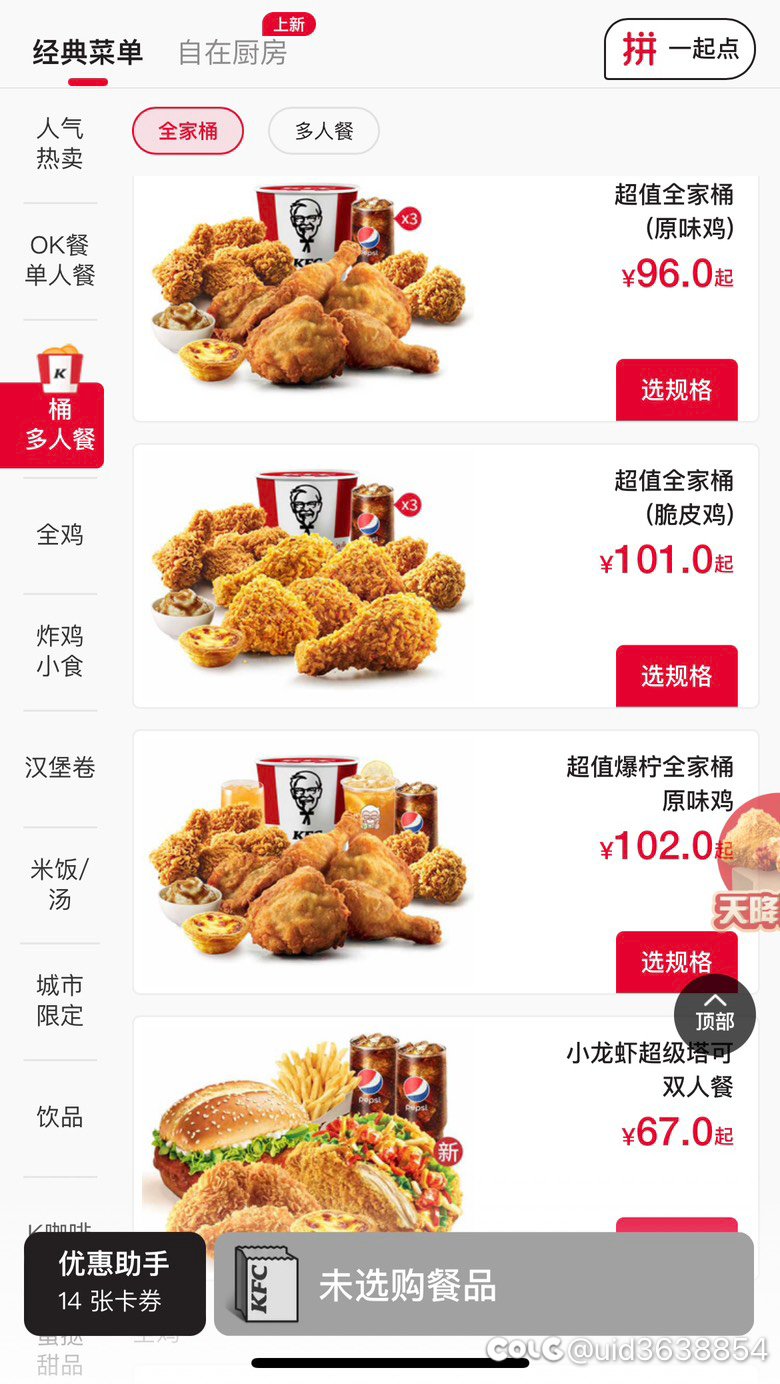
Task: Open the 拼一起点 group order button
Action: point(679,49)
